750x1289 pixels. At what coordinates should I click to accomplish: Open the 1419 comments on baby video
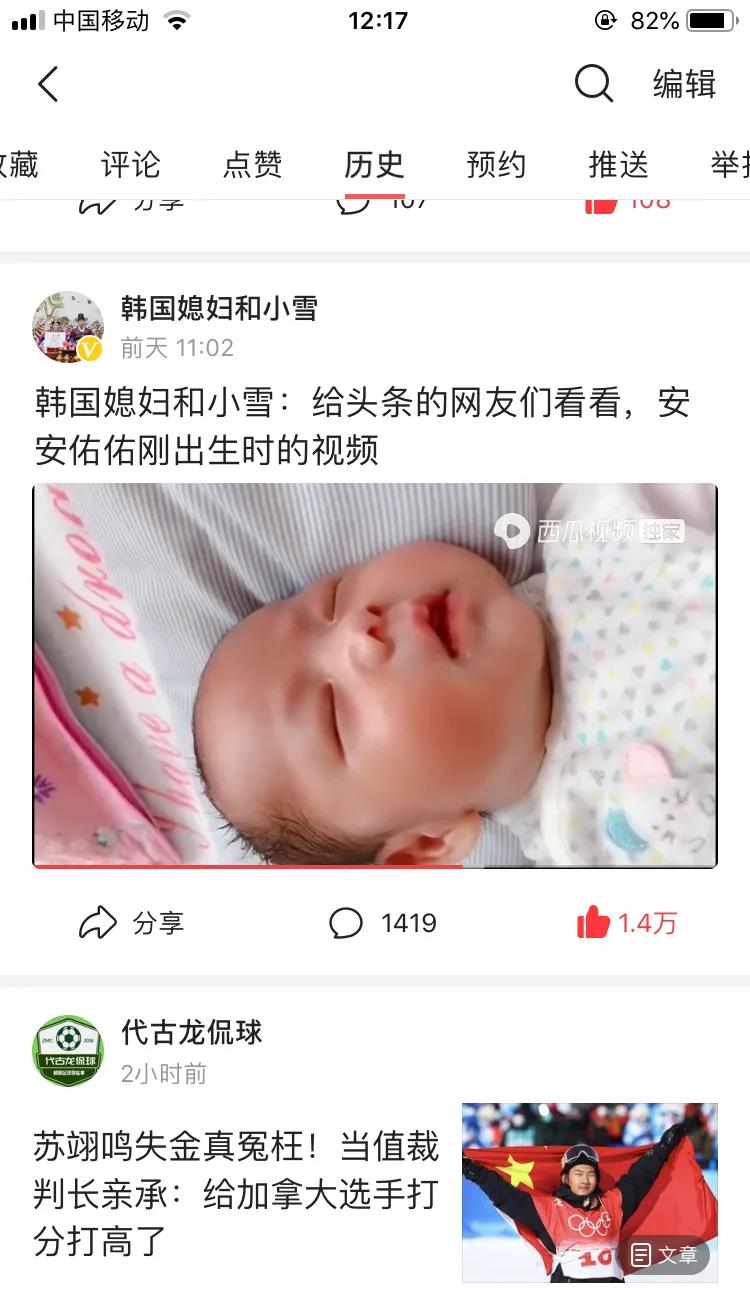(x=383, y=922)
